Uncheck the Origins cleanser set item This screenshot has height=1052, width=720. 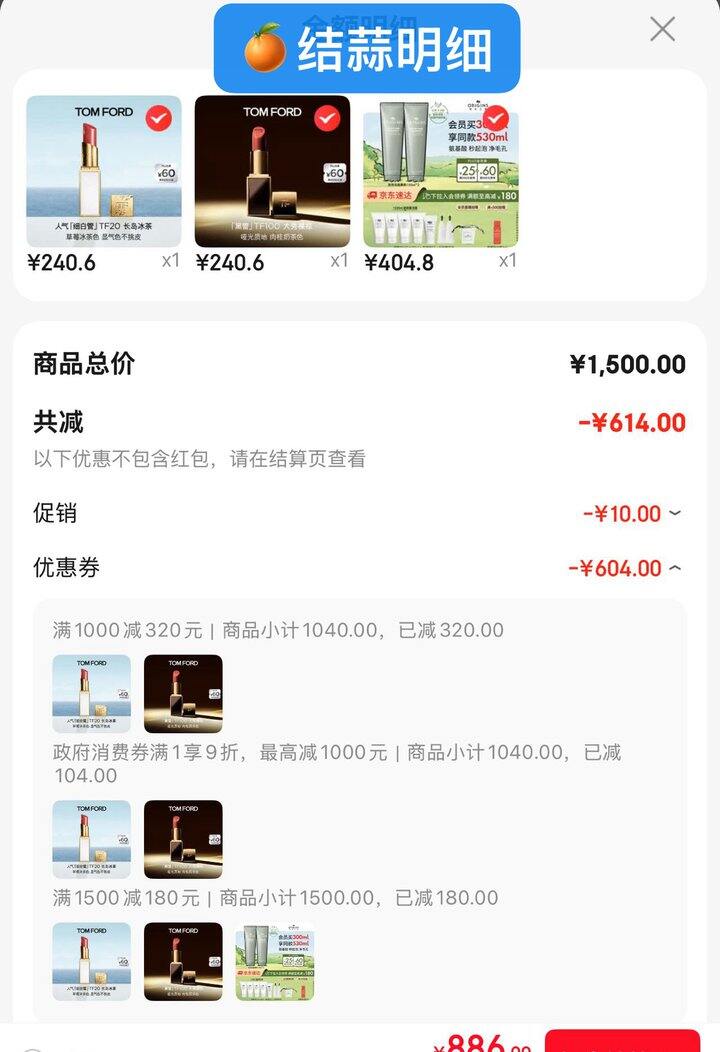pyautogui.click(x=496, y=118)
